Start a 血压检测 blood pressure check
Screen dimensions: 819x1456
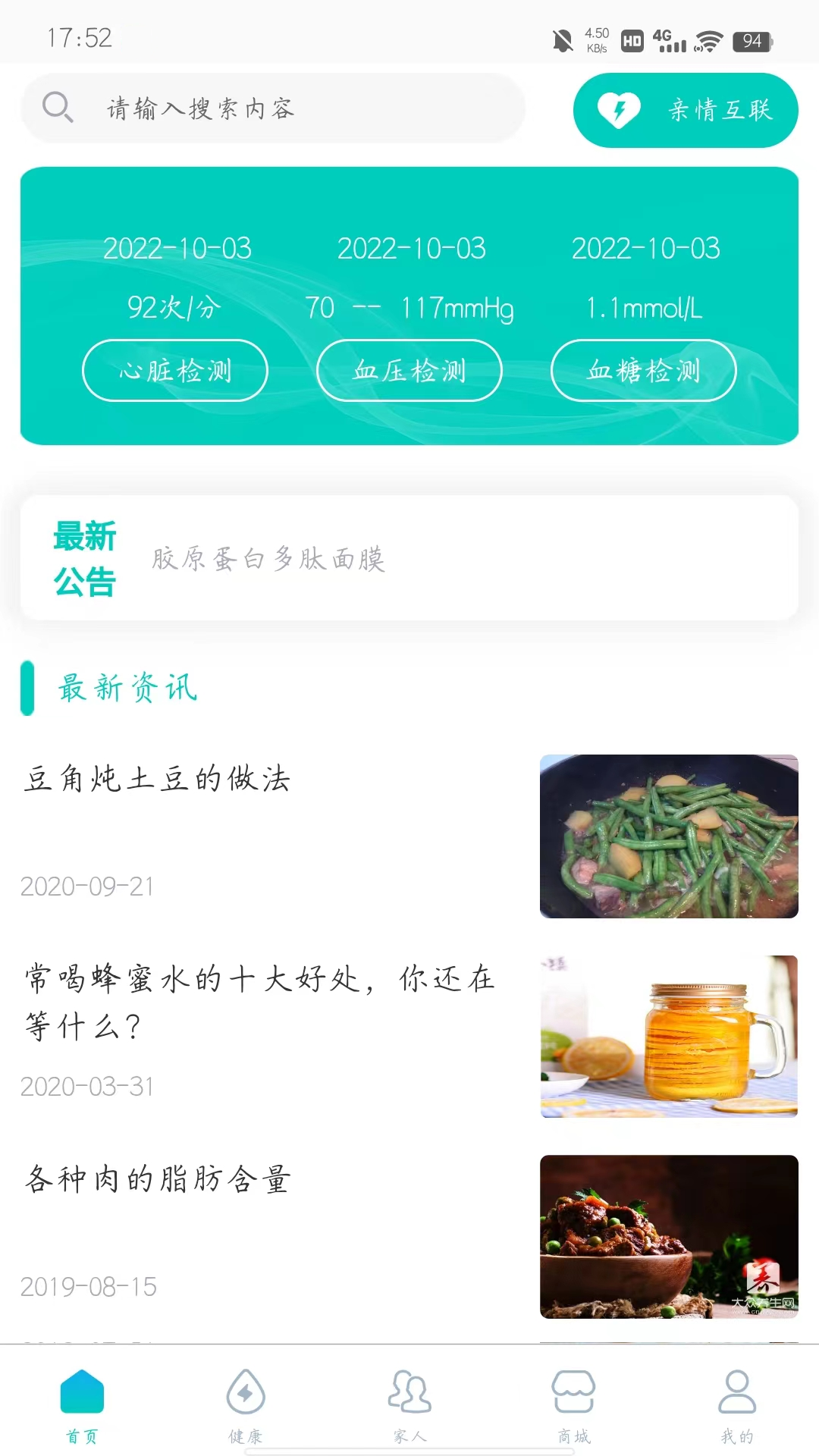click(408, 371)
